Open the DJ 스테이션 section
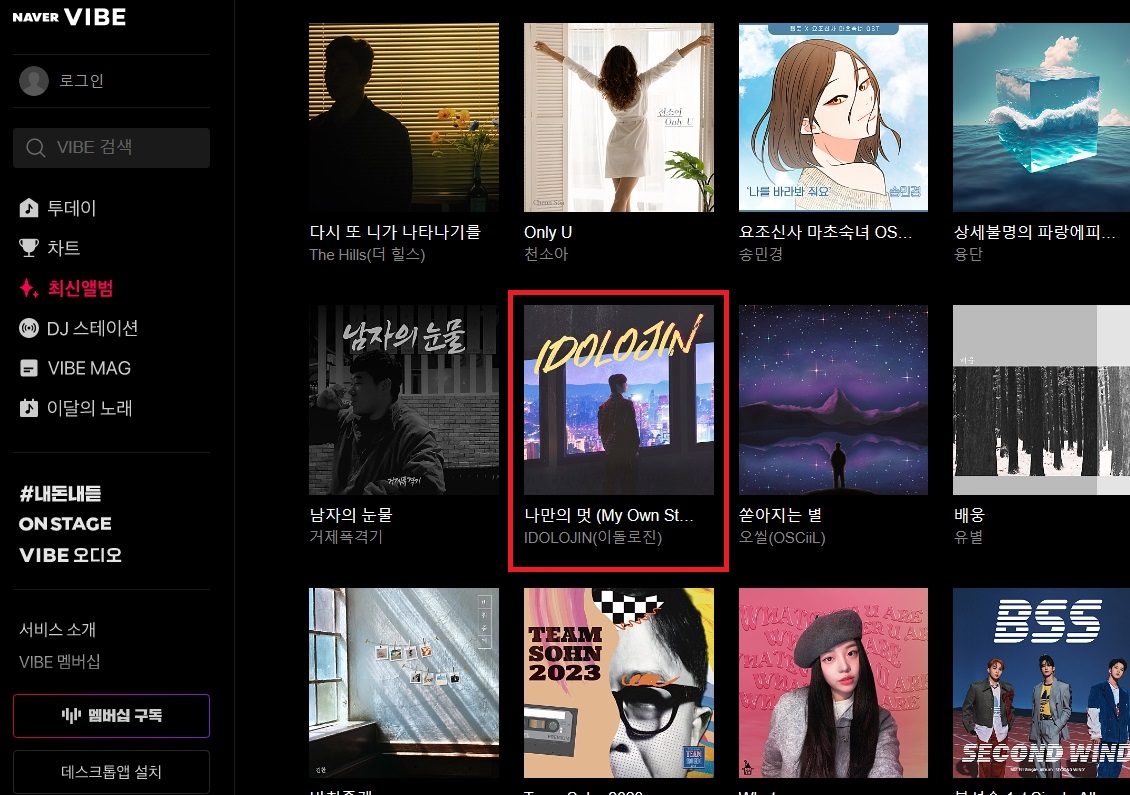 pos(91,329)
